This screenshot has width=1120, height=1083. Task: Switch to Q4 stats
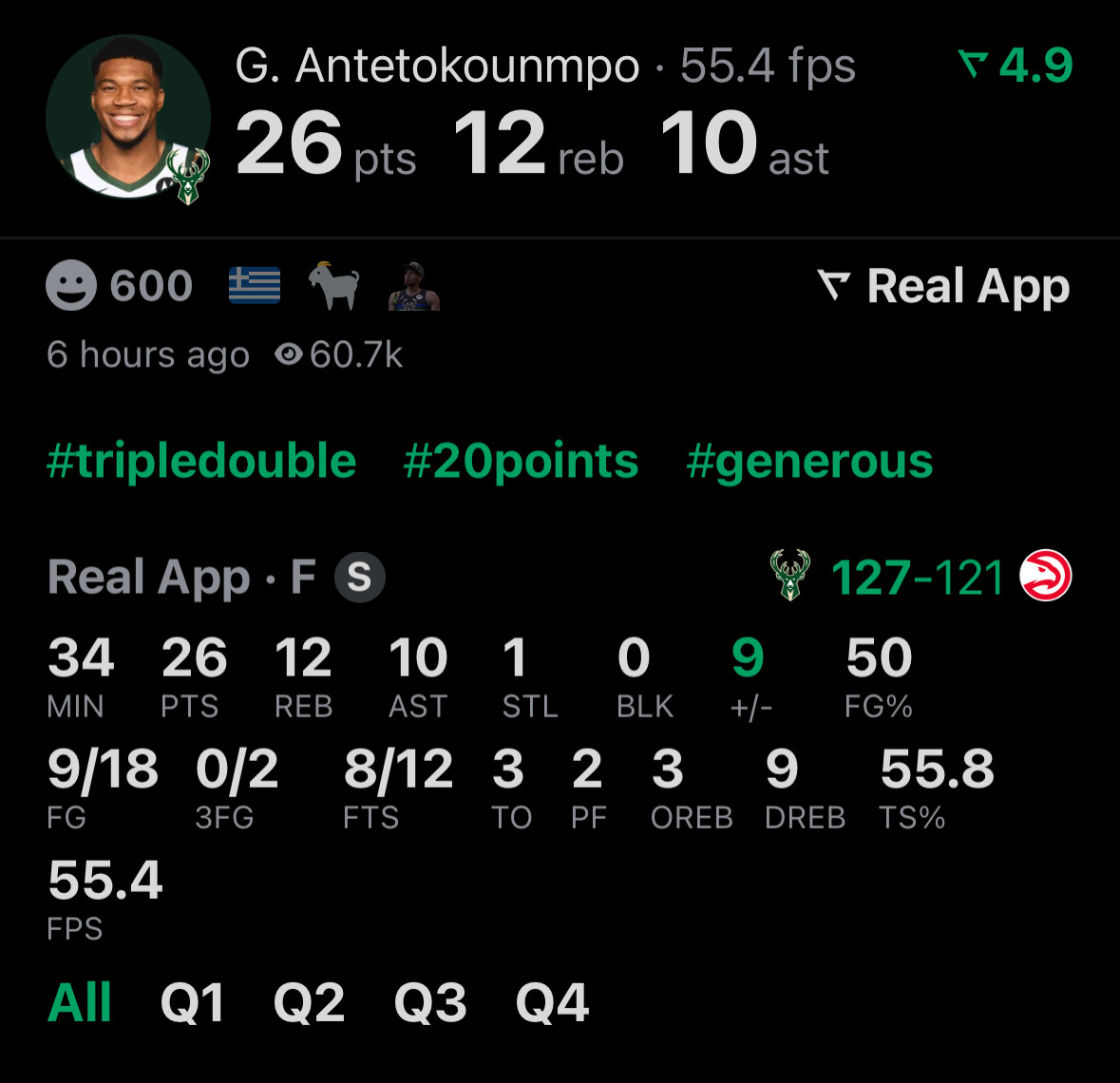point(552,1002)
